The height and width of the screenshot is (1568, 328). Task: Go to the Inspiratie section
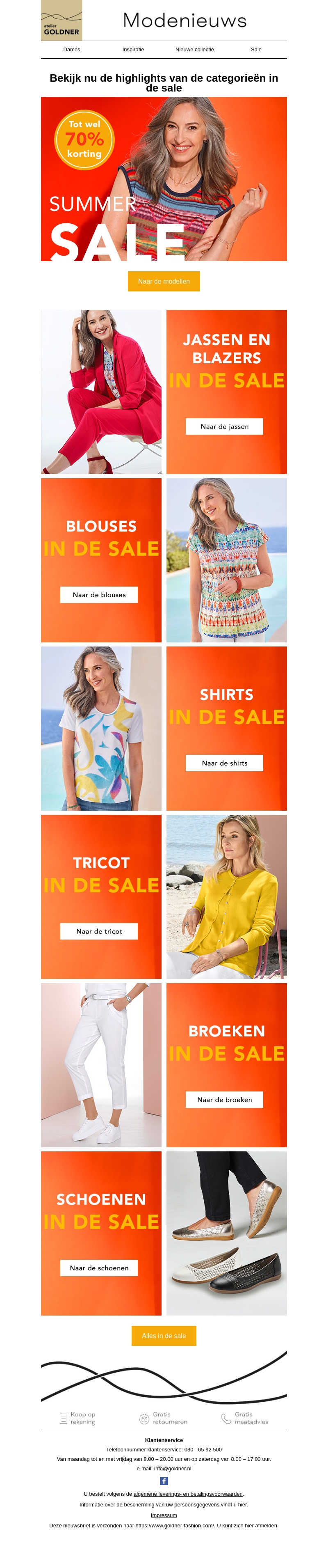(x=133, y=49)
